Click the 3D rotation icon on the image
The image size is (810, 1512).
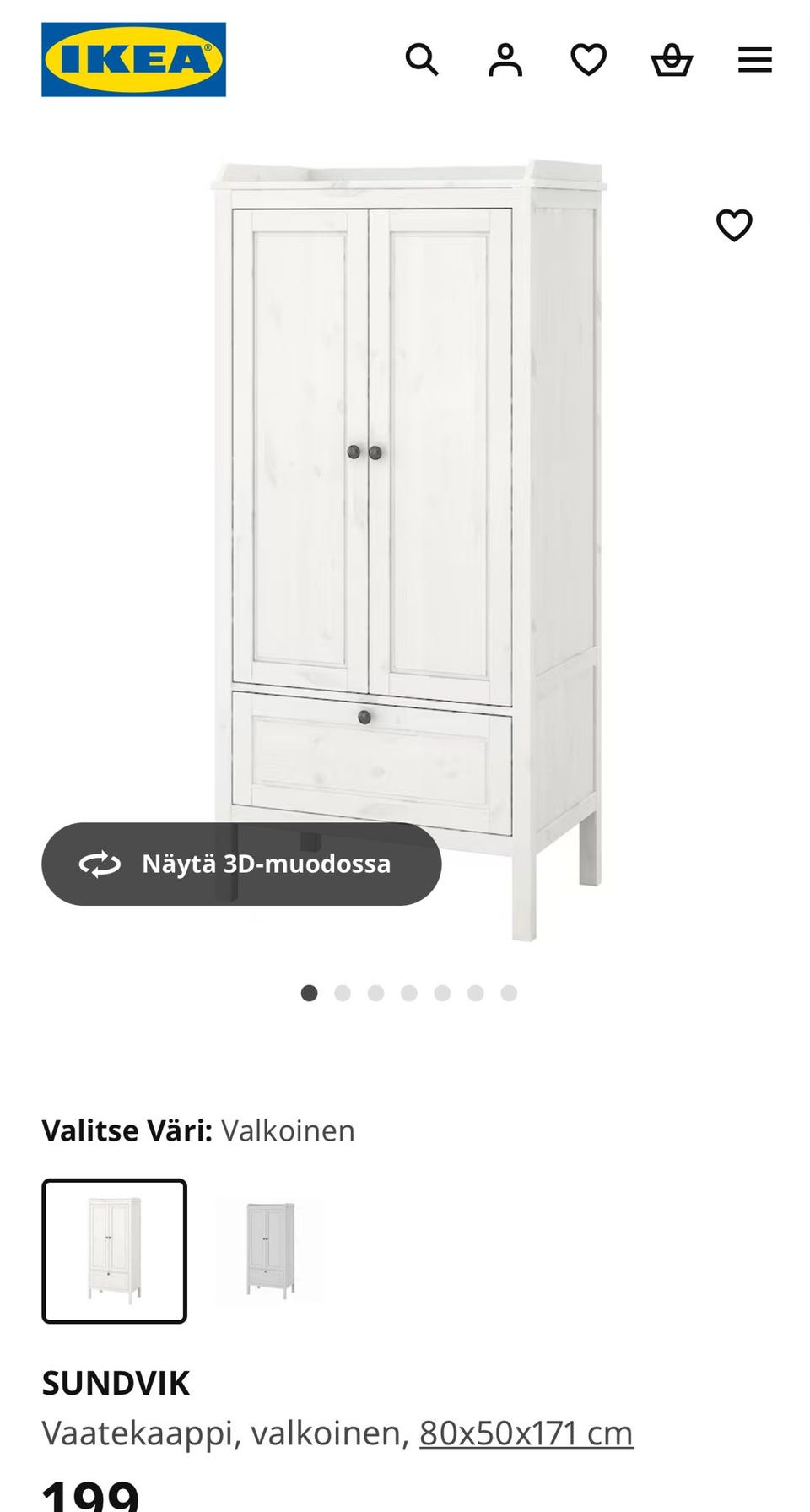[x=100, y=864]
